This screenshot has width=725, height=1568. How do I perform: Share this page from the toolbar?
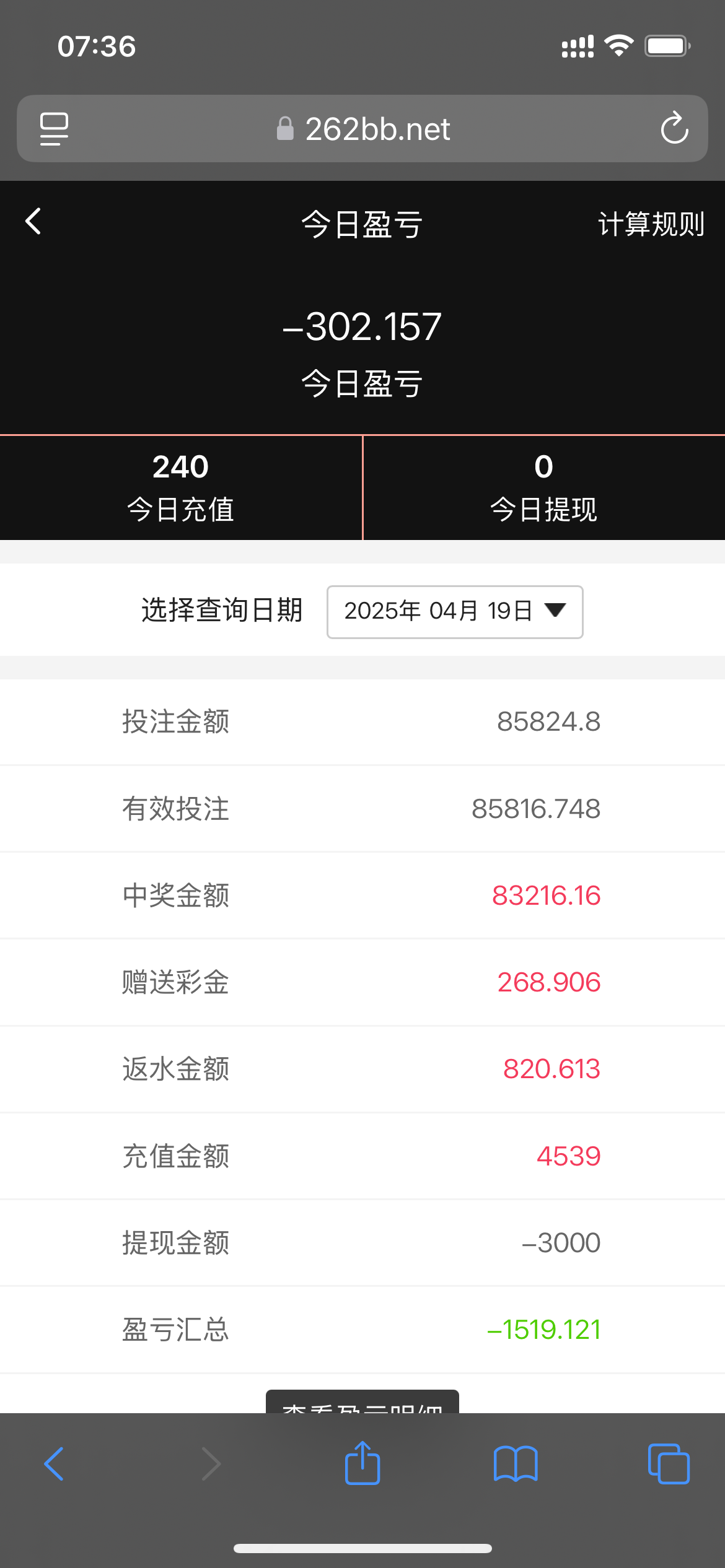362,1462
